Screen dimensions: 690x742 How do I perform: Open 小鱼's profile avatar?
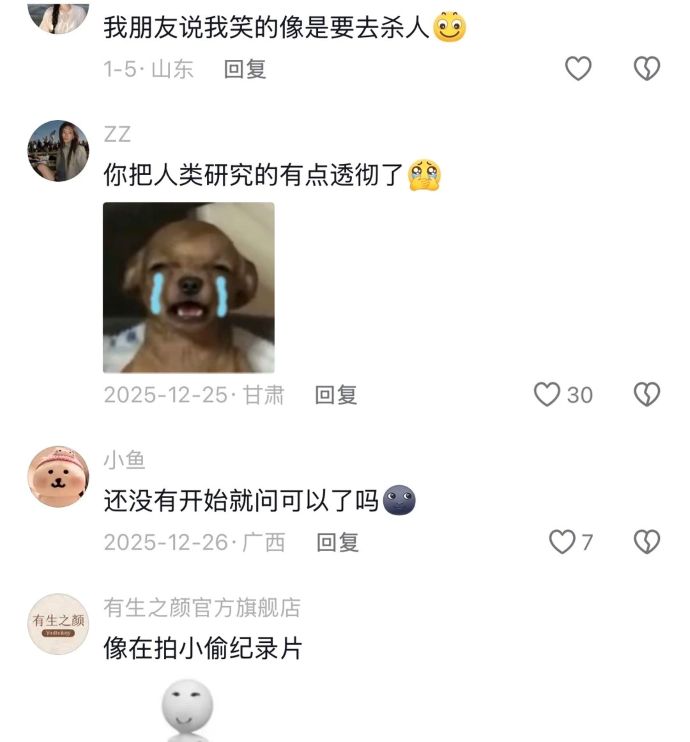tap(58, 477)
